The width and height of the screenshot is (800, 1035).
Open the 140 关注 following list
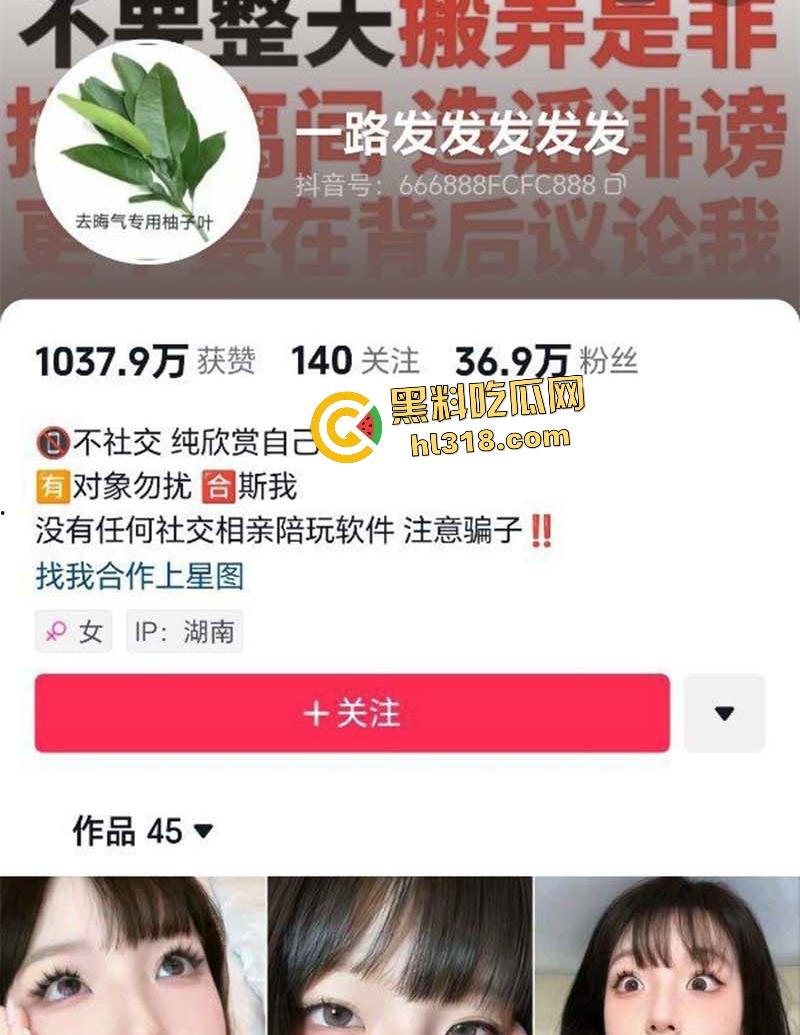coord(355,357)
